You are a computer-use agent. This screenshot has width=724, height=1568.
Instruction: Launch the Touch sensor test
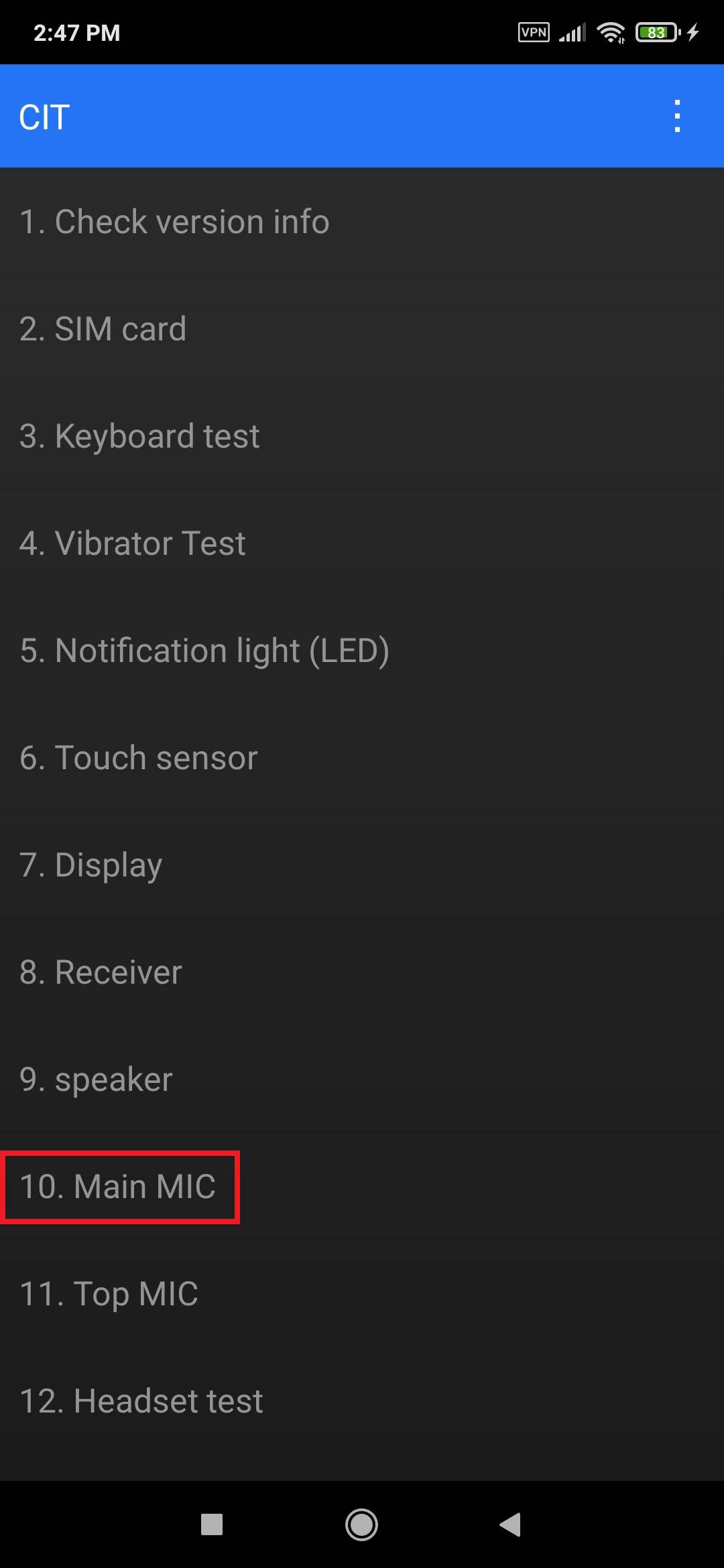pos(139,758)
